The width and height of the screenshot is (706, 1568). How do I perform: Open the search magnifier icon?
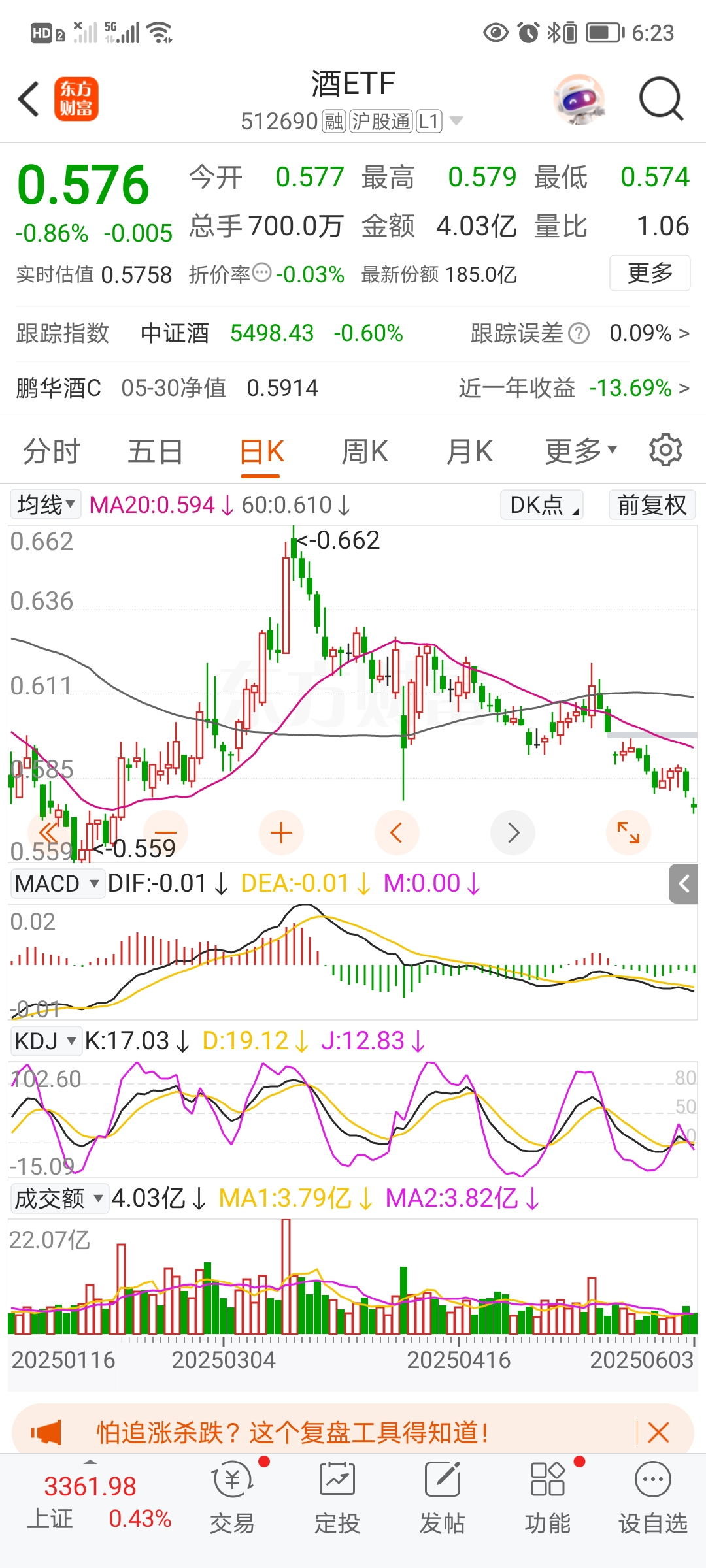point(660,99)
